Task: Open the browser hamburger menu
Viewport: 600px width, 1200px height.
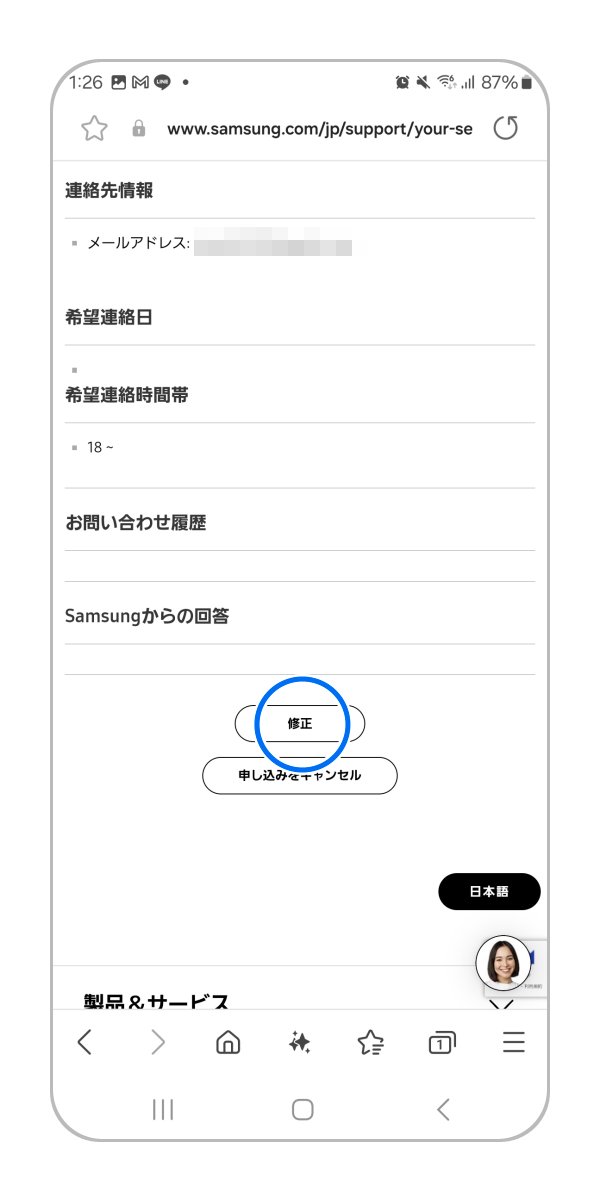Action: [514, 1043]
